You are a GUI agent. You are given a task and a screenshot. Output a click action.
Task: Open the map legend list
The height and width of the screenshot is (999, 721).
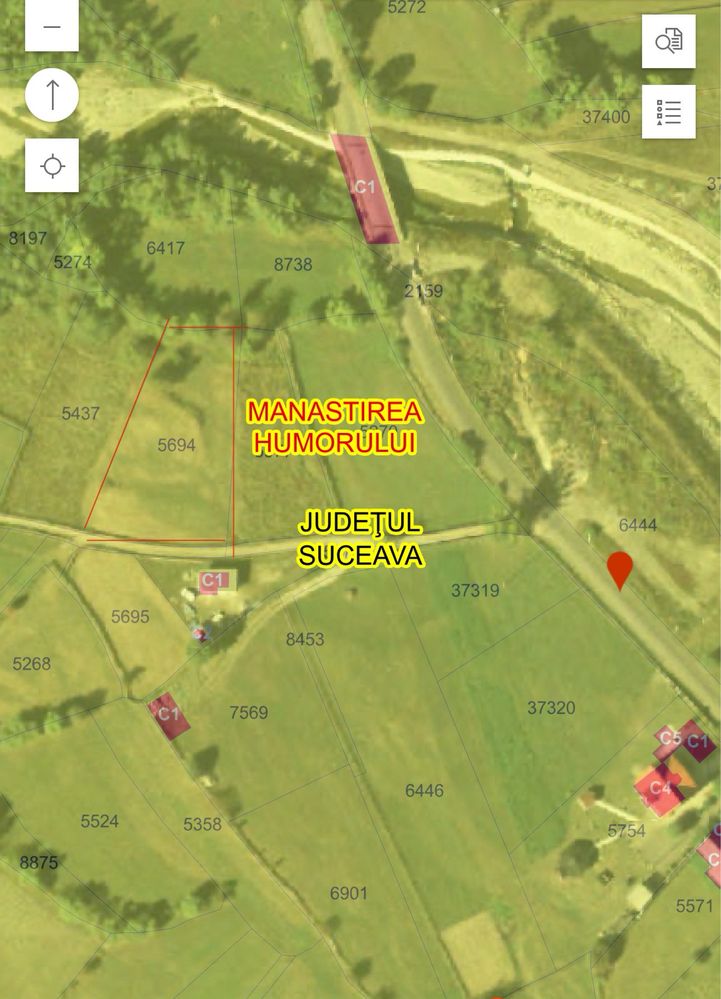point(668,112)
